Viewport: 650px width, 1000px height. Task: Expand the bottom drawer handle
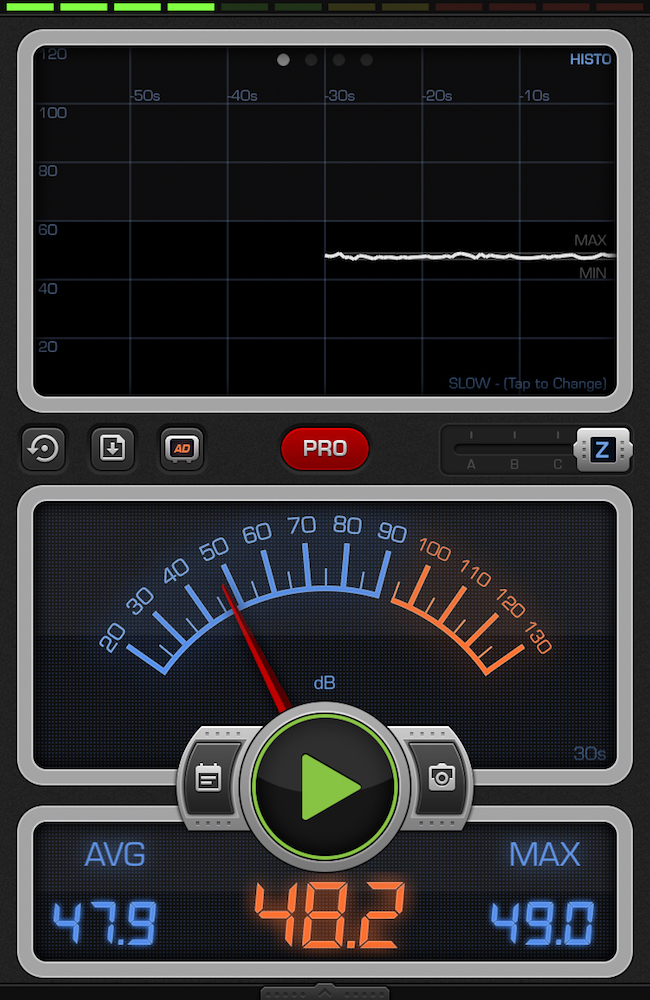pos(325,992)
